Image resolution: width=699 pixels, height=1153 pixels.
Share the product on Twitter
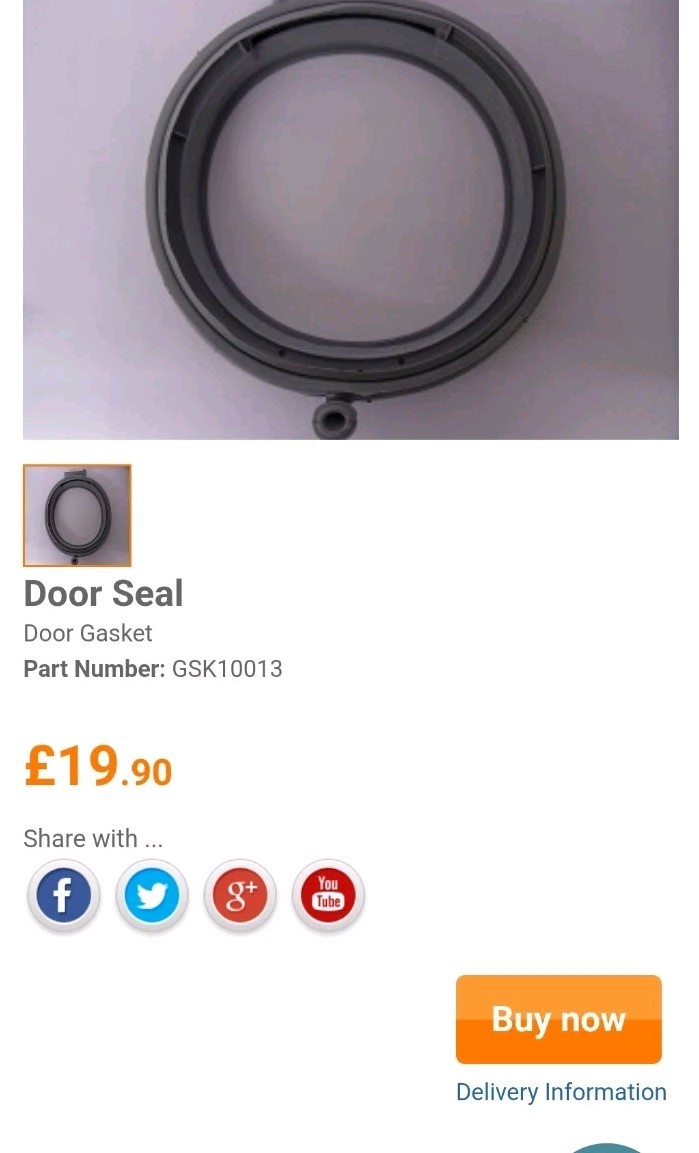coord(151,895)
